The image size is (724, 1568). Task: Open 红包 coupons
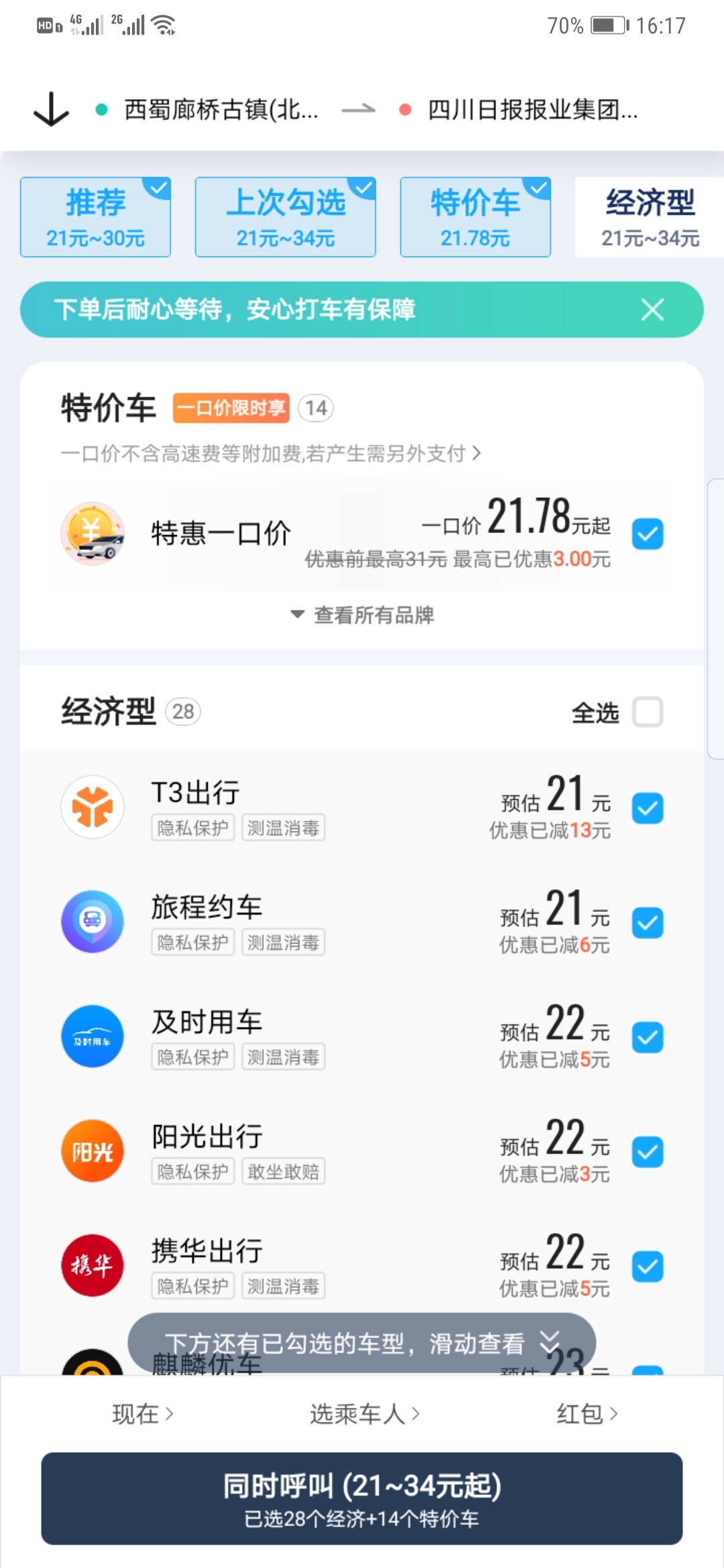pos(587,1414)
